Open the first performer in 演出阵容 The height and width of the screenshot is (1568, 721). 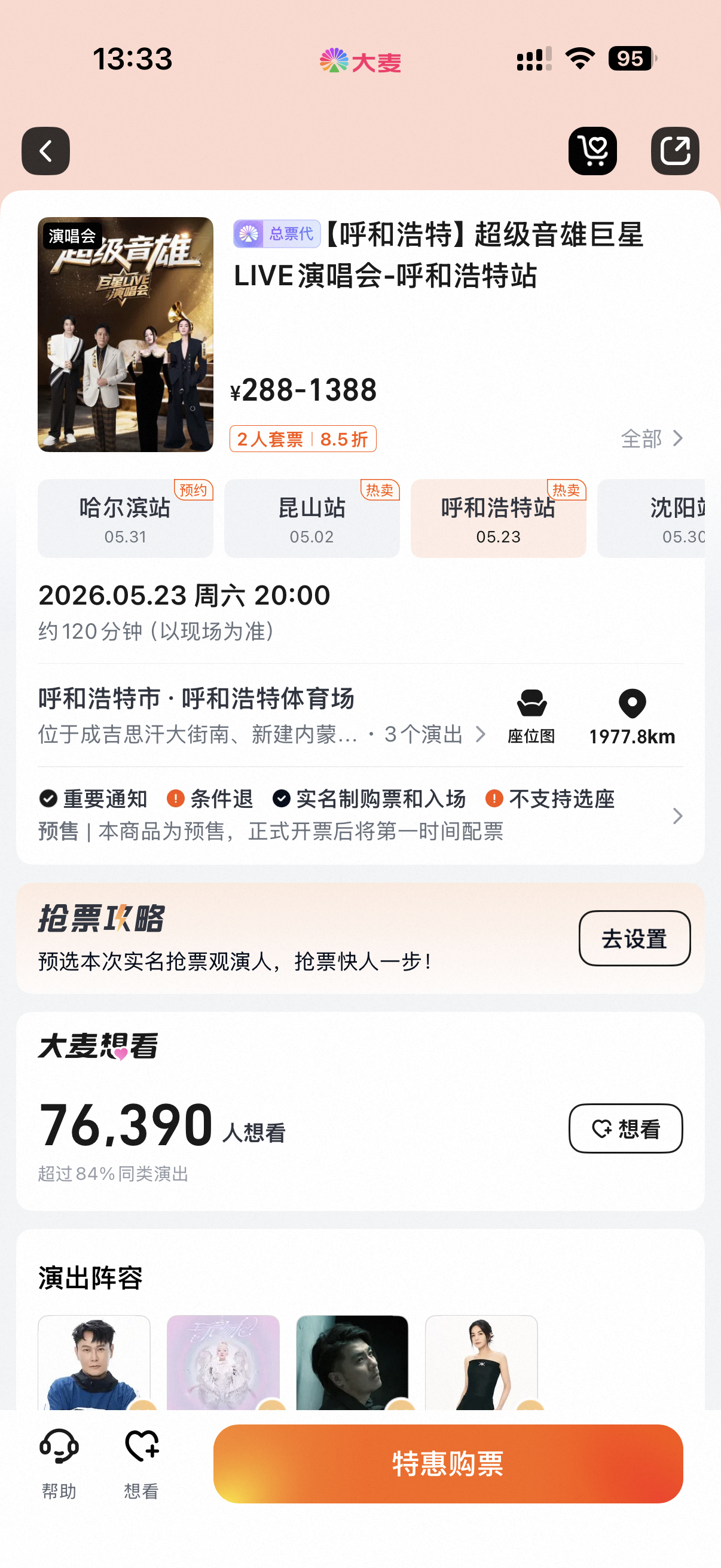click(94, 1362)
